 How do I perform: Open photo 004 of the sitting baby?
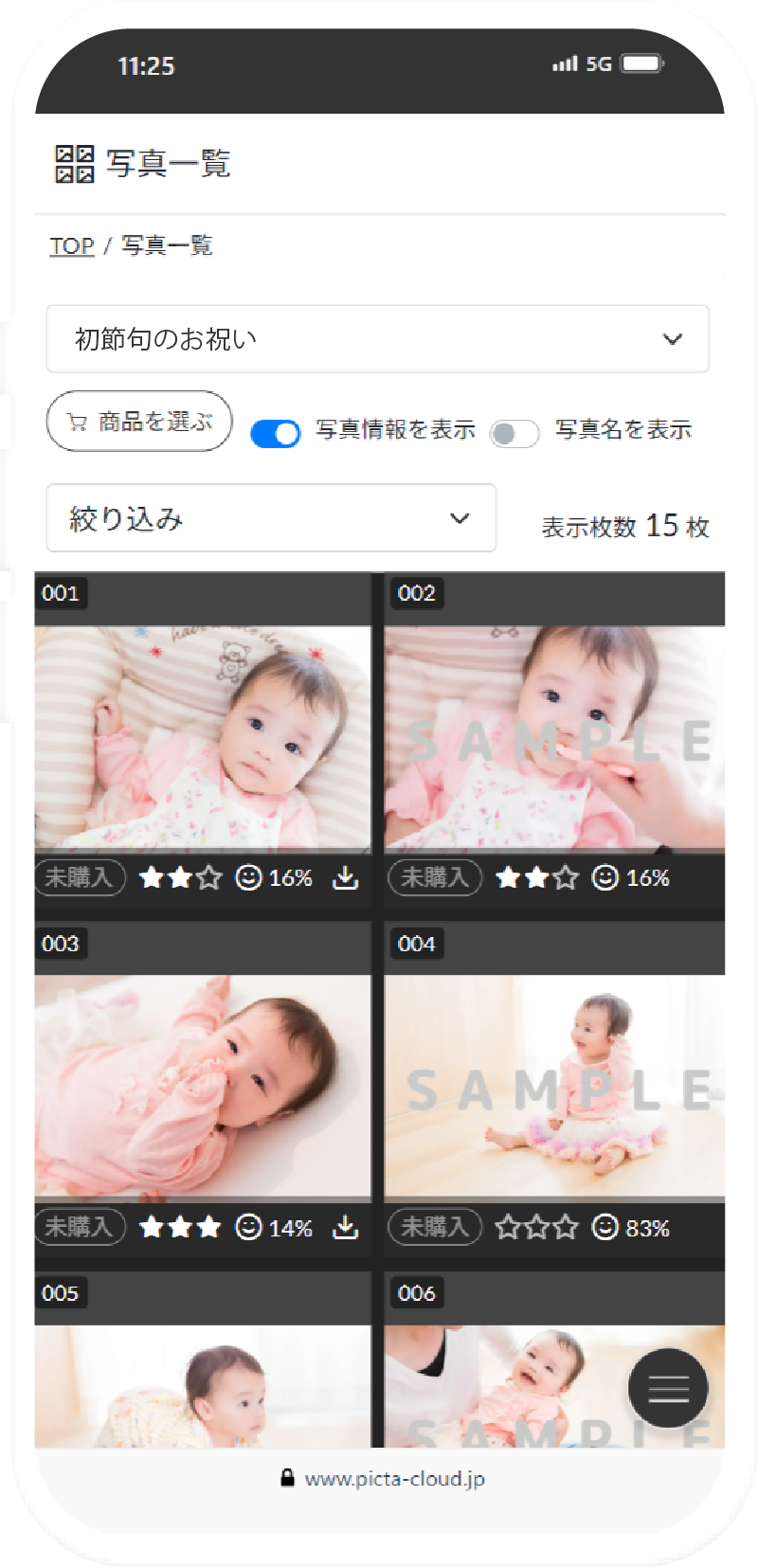pyautogui.click(x=554, y=1088)
